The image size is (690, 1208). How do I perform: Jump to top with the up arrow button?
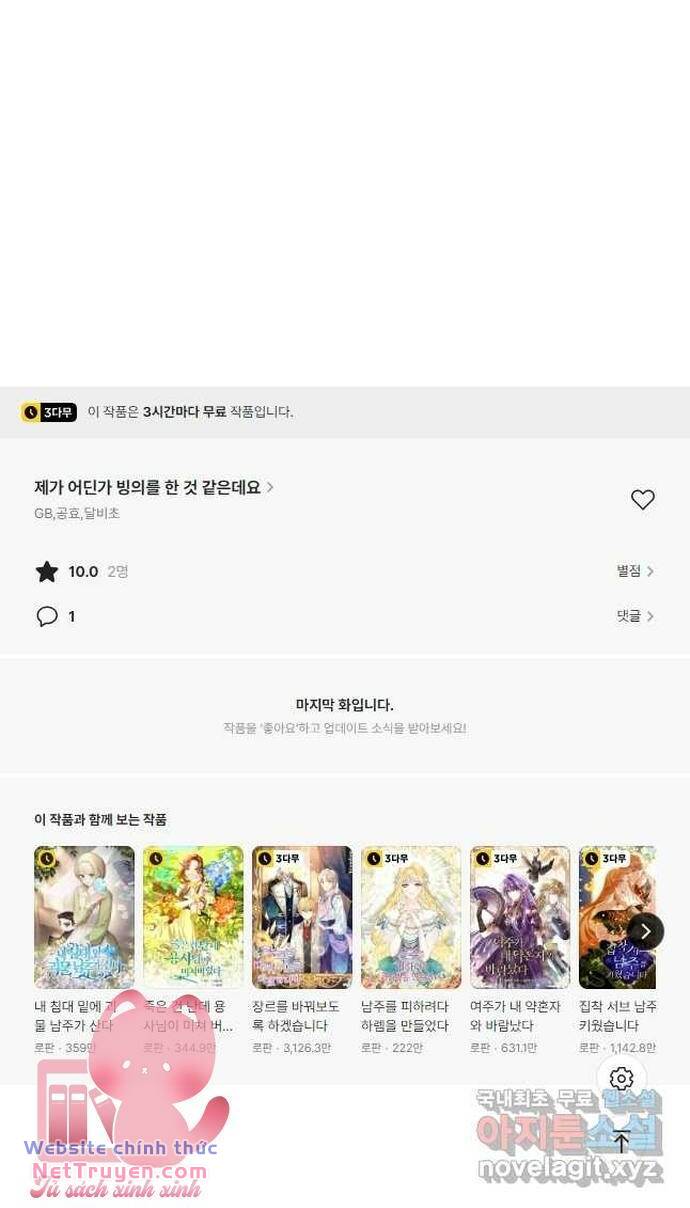click(x=621, y=1141)
